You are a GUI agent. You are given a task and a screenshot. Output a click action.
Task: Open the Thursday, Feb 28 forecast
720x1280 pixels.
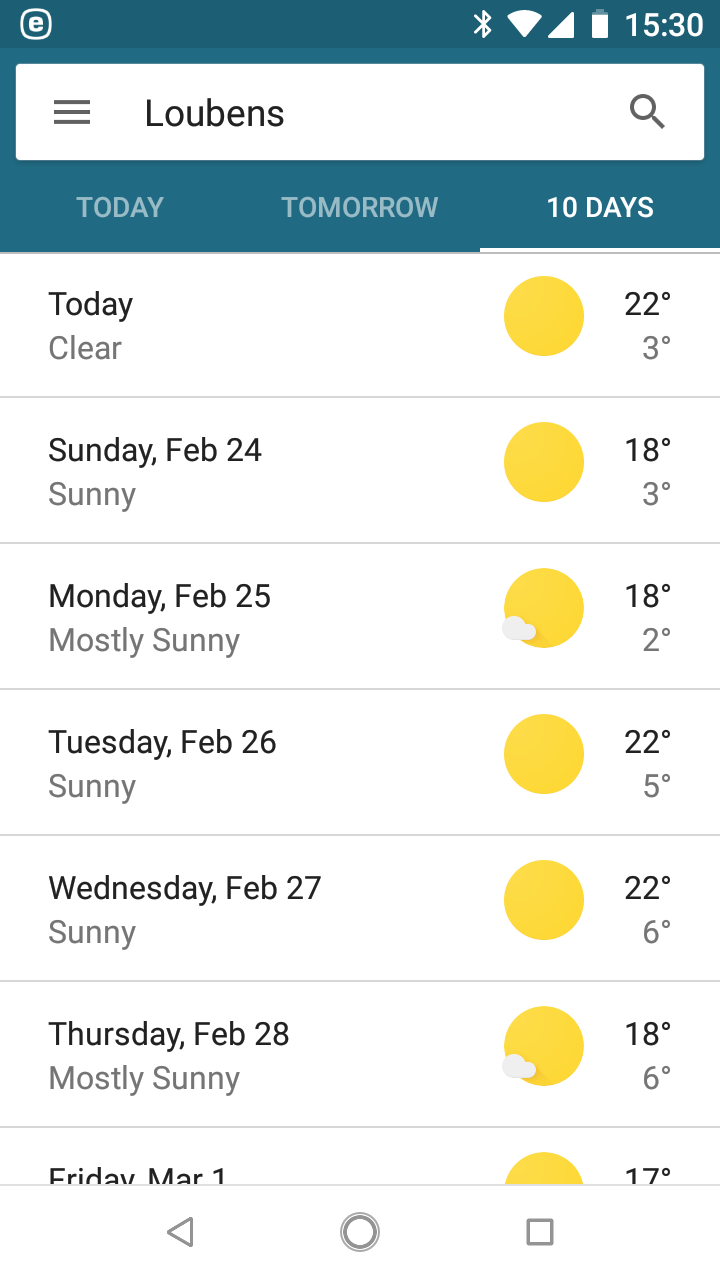(360, 1055)
